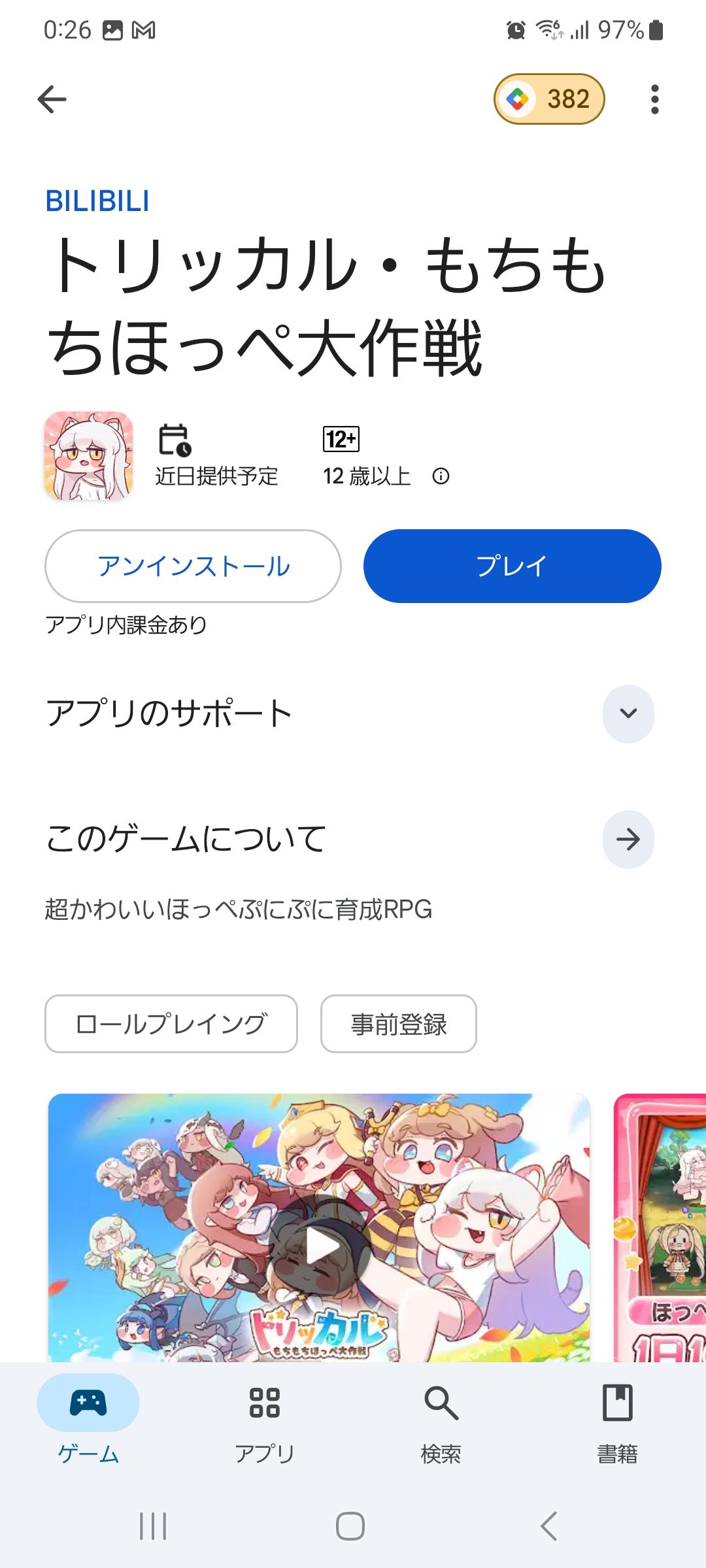Tap the アンインストール button

pos(193,566)
